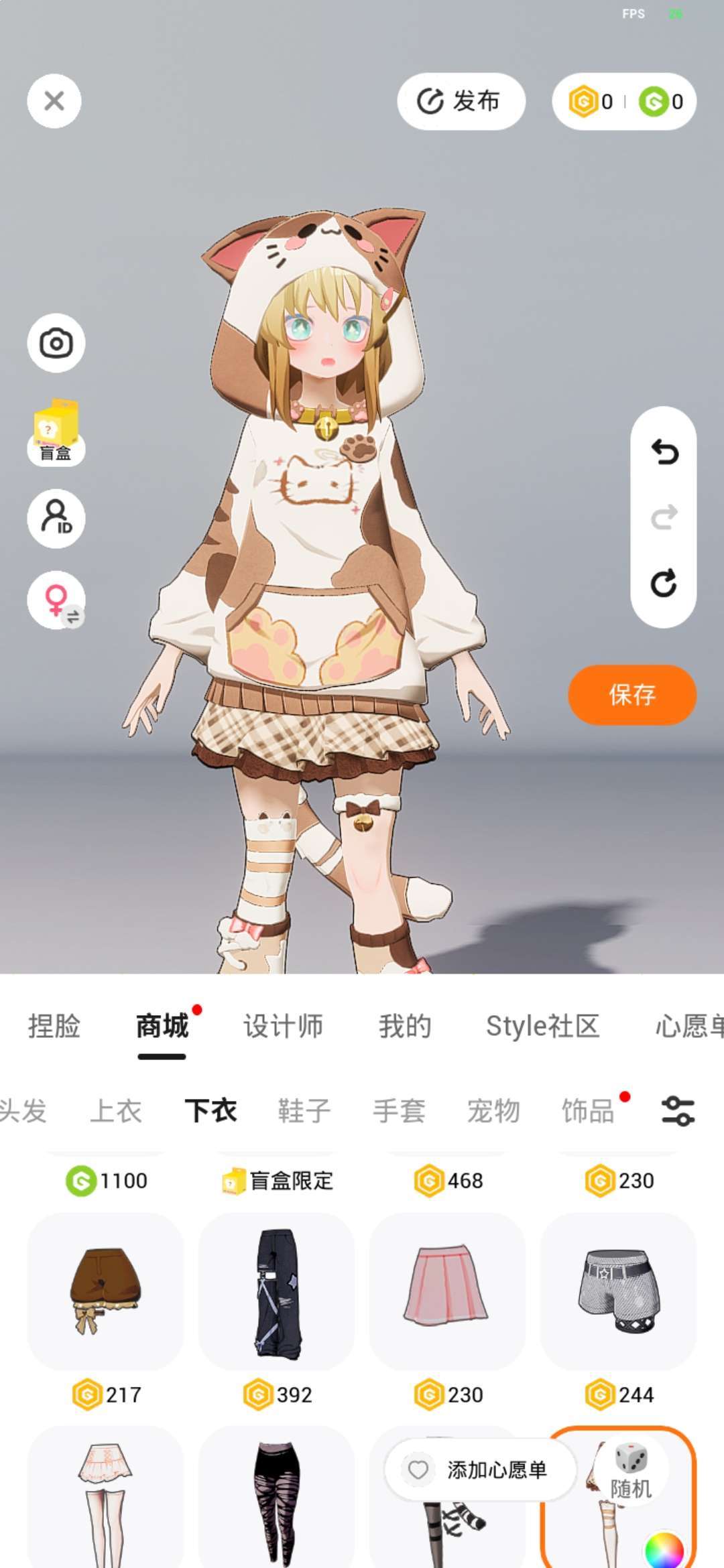
Task: Open the 饰品 category
Action: [x=587, y=1110]
